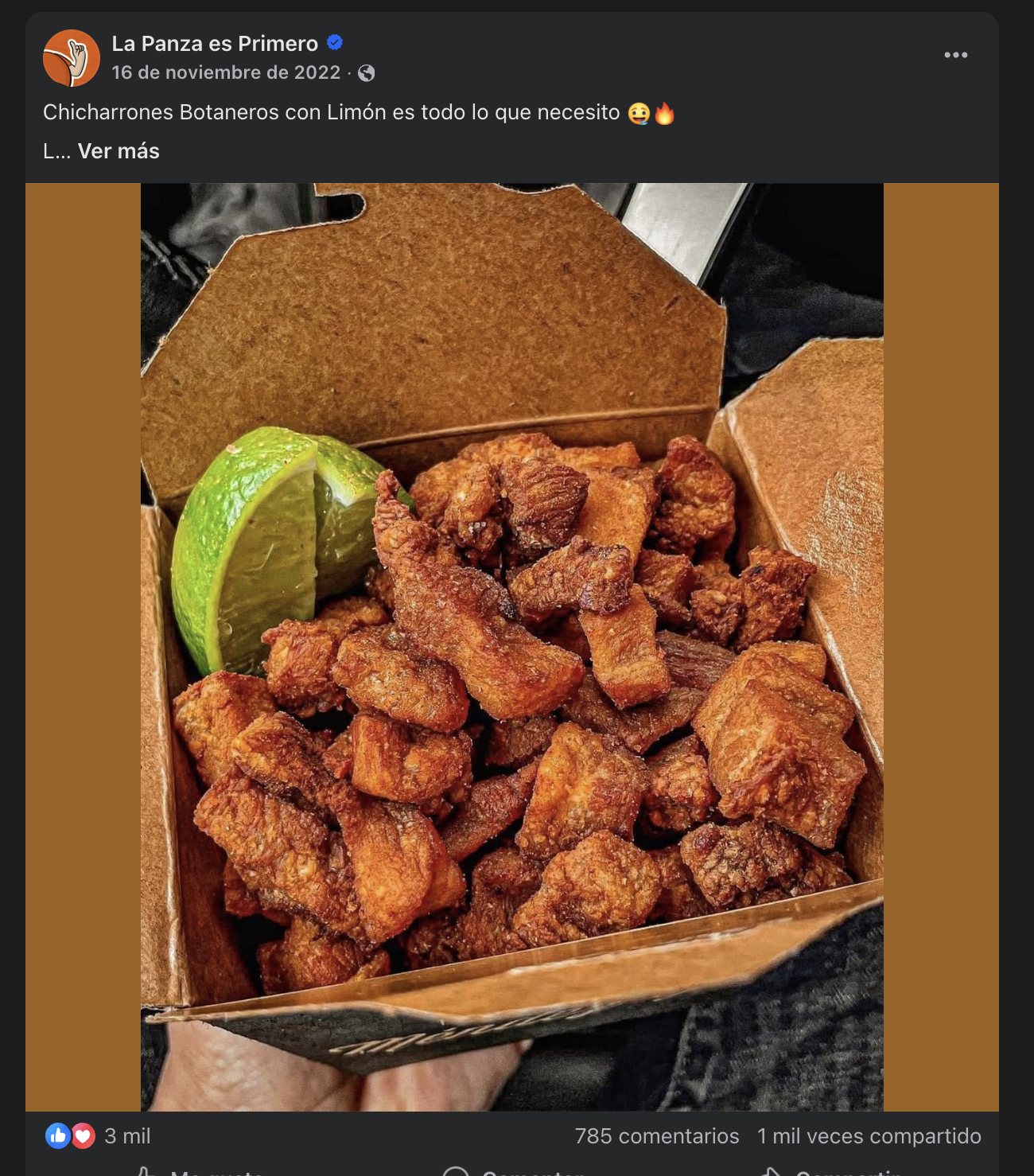Click the red heart Love reaction icon
This screenshot has width=1034, height=1176.
click(x=82, y=1136)
